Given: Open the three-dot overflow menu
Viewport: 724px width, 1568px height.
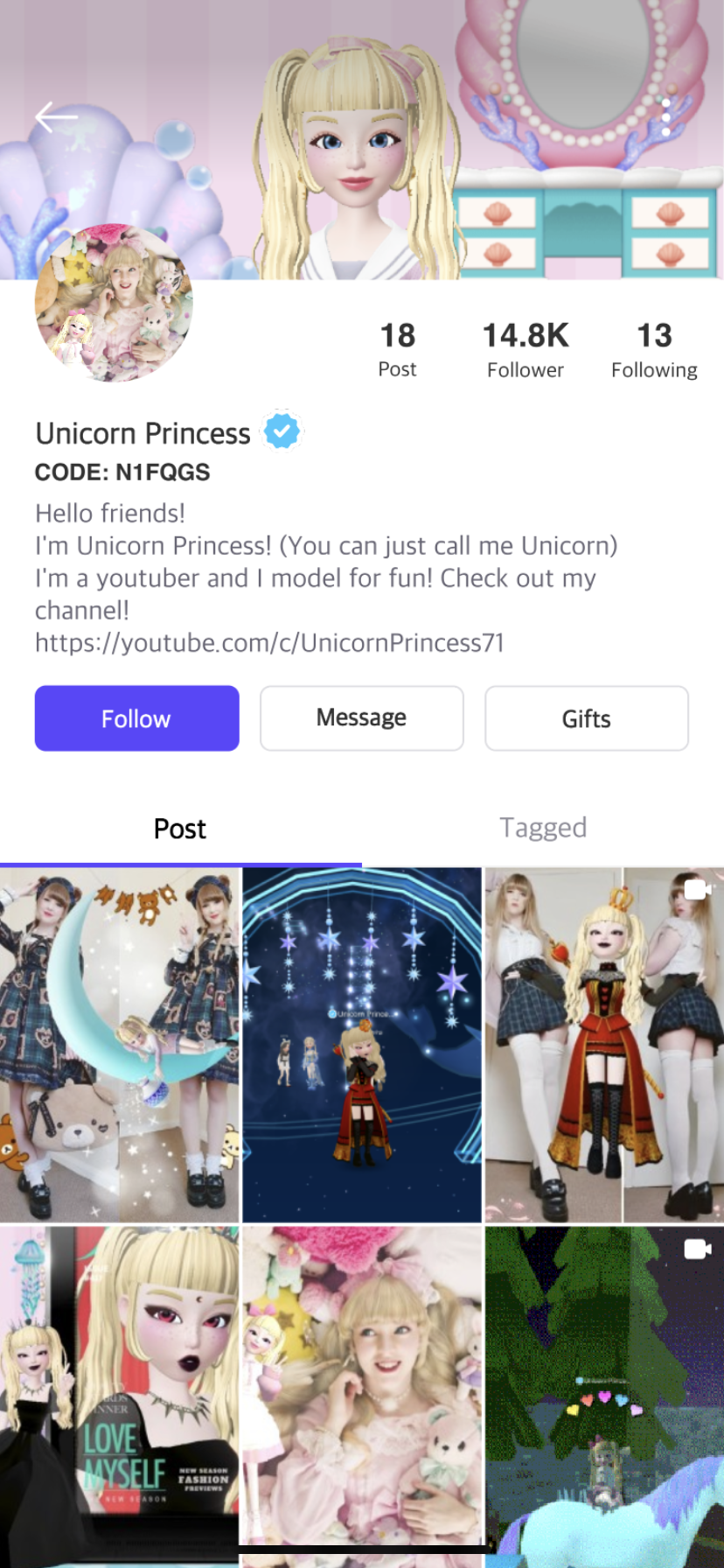Looking at the screenshot, I should [x=666, y=116].
